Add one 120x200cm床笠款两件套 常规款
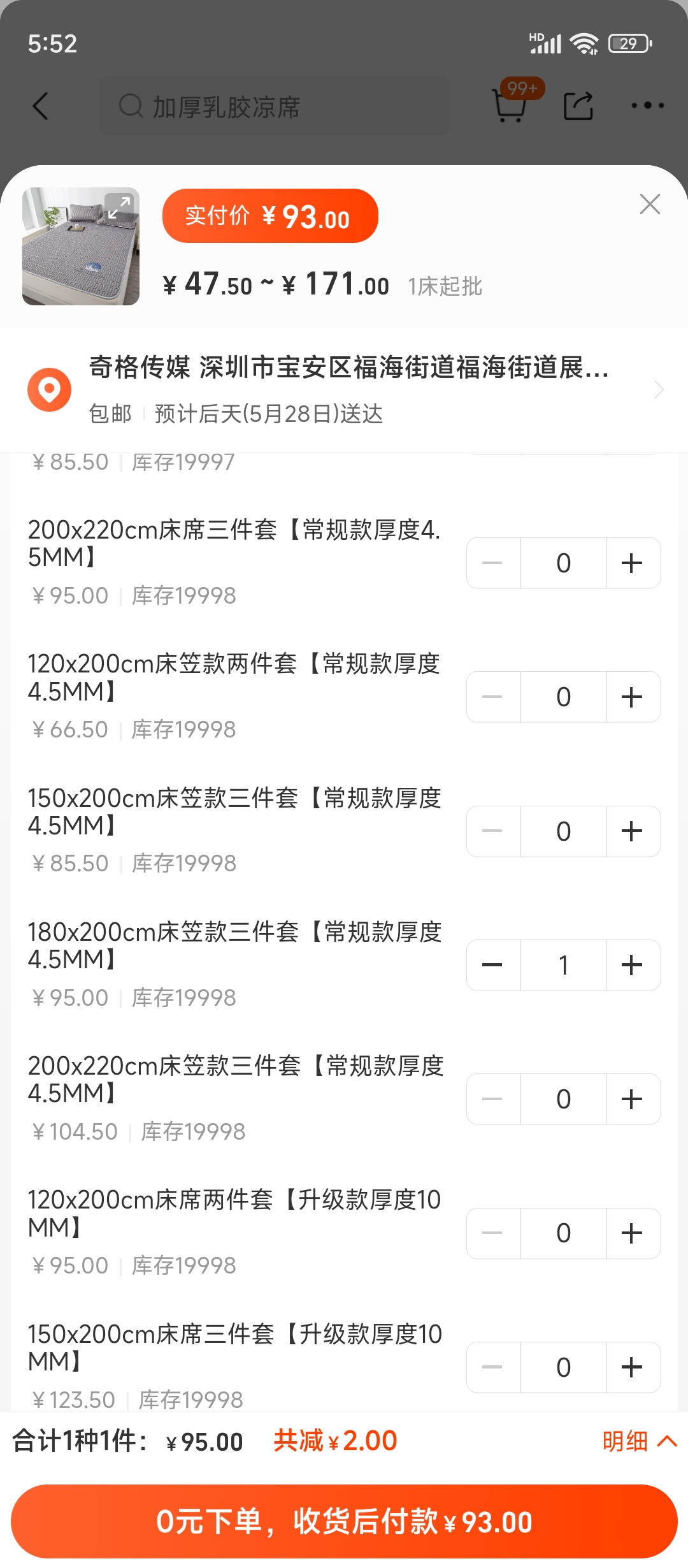688x1568 pixels. pos(632,697)
